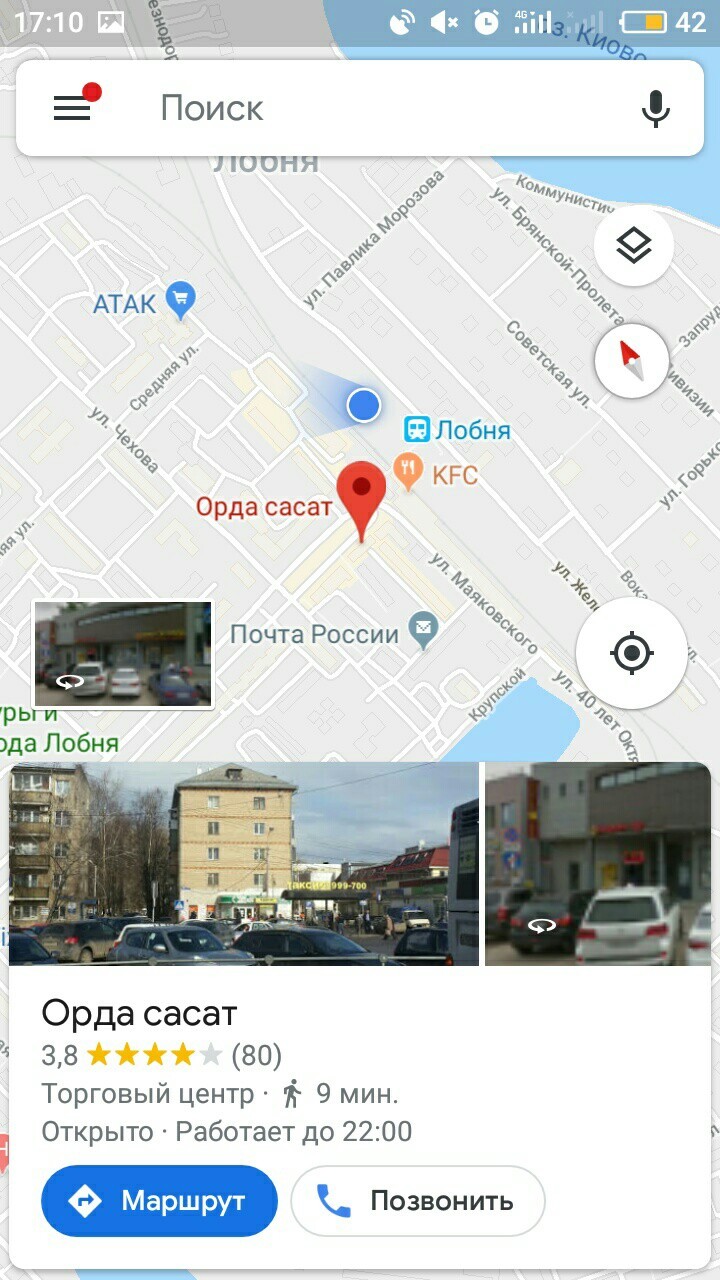Call the place using Позвонить
720x1280 pixels.
[x=418, y=1200]
